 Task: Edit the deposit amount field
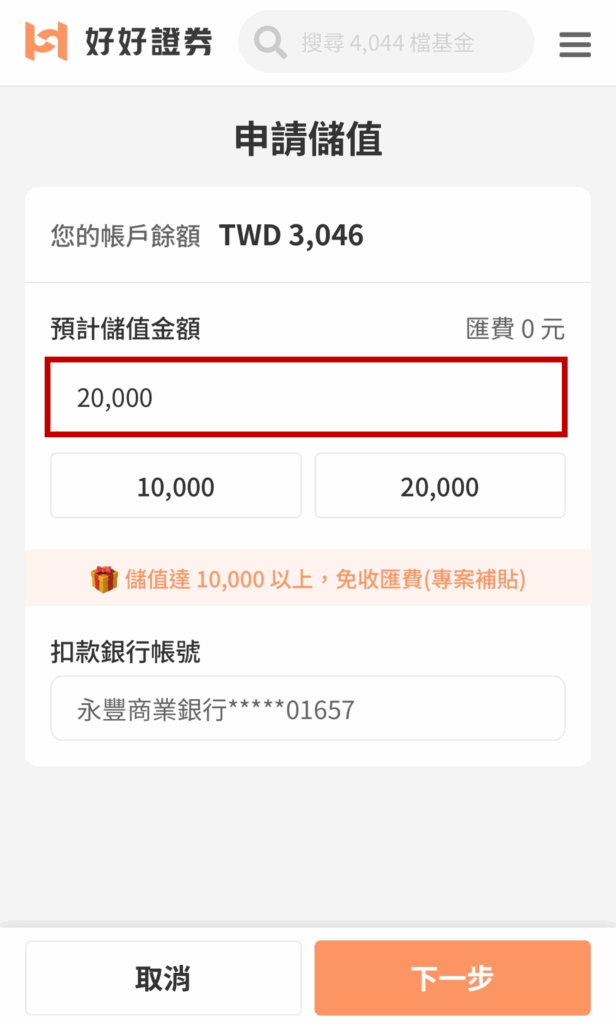point(306,397)
